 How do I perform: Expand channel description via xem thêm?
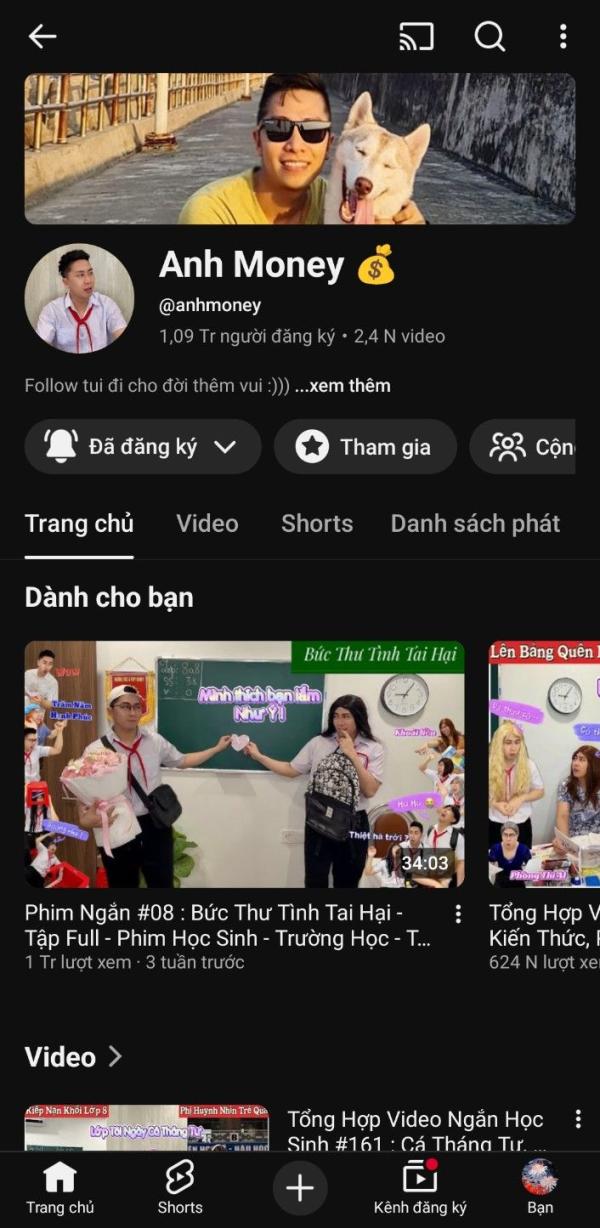pos(343,385)
